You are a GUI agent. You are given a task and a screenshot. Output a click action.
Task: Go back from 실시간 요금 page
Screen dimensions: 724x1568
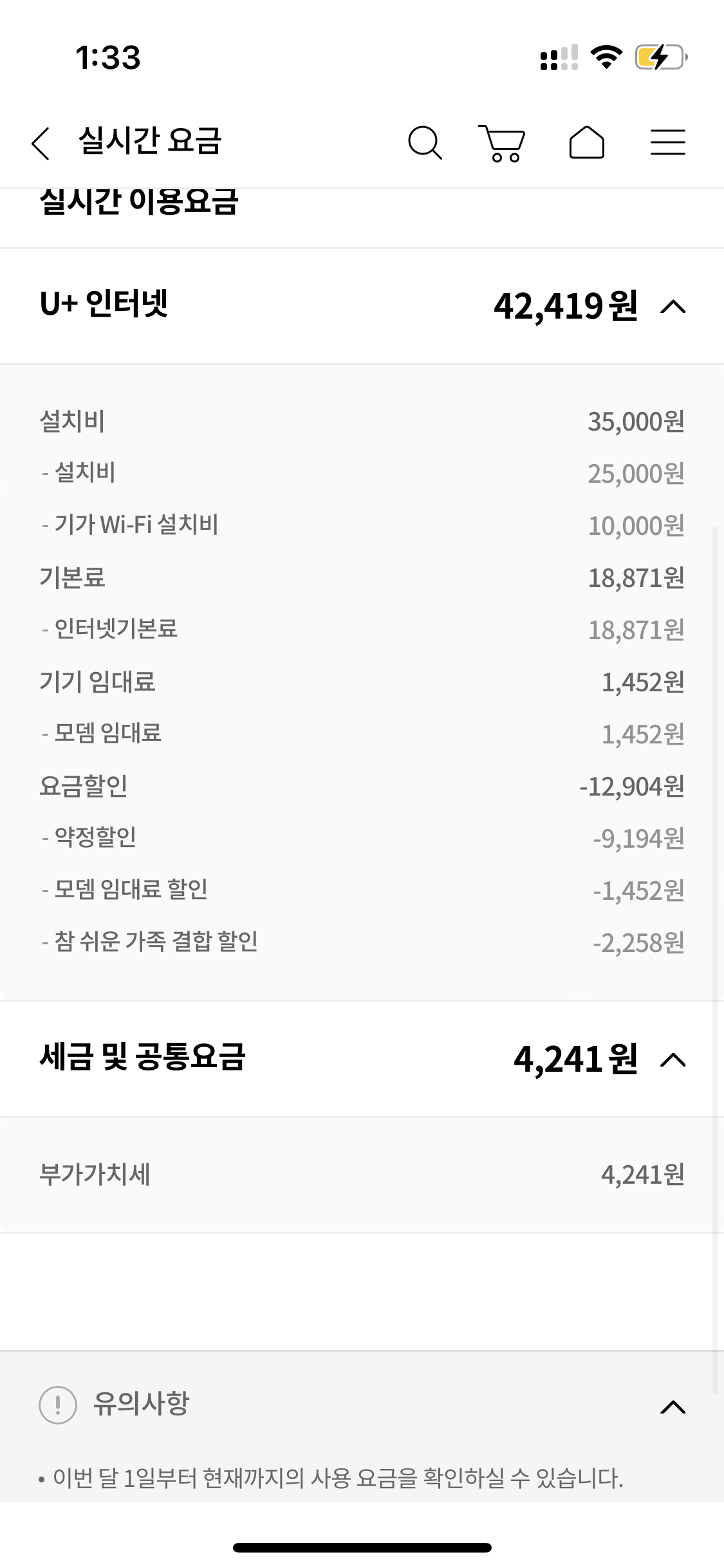[x=41, y=142]
